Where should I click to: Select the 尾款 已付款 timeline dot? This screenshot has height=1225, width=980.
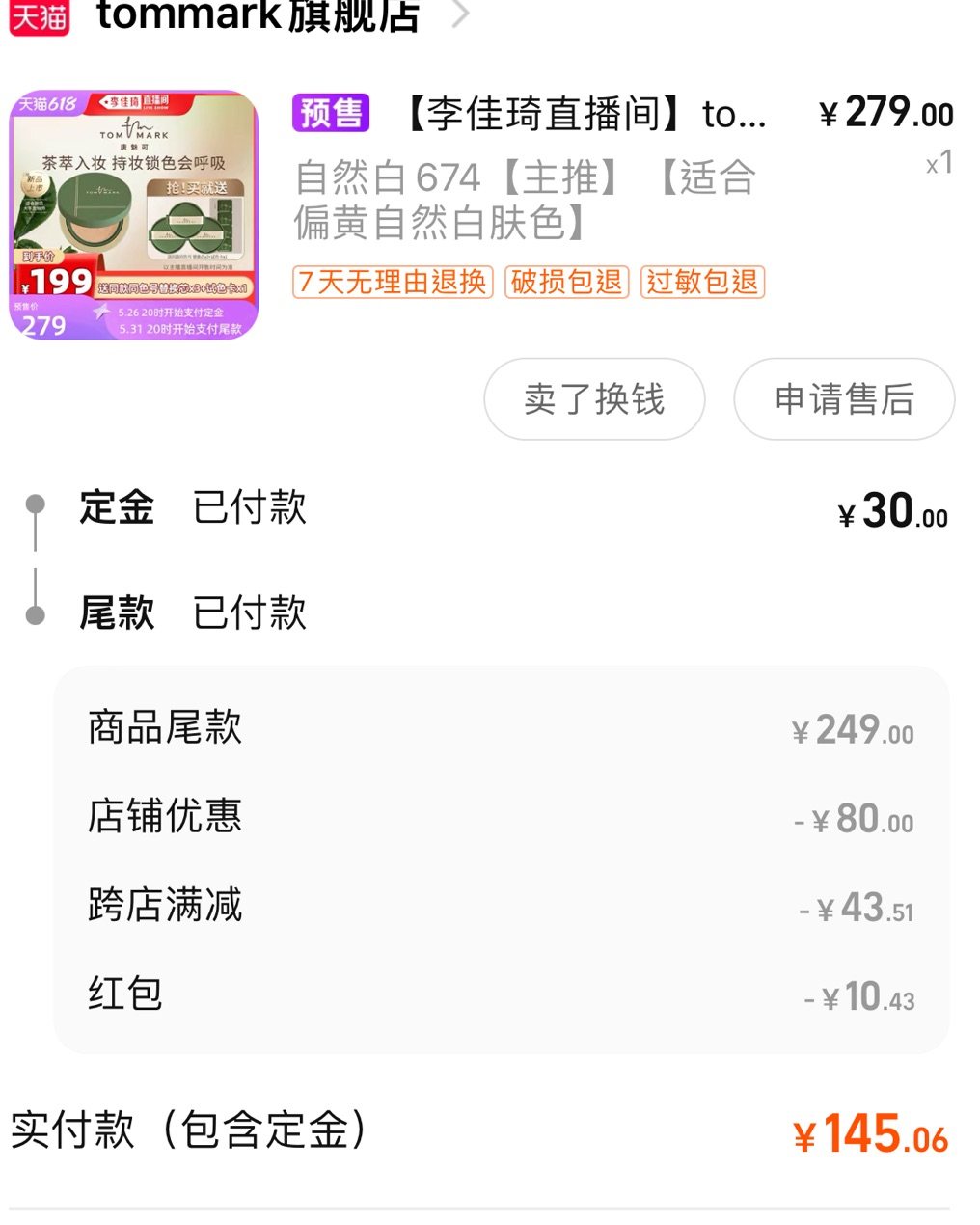coord(38,614)
